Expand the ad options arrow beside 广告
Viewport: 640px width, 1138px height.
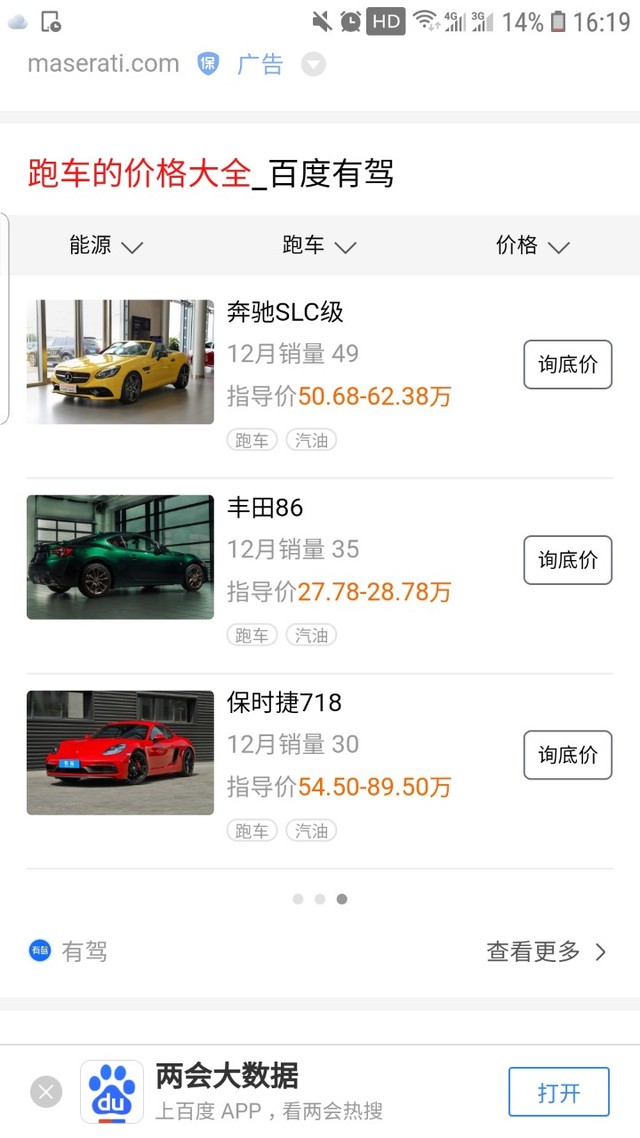(313, 65)
